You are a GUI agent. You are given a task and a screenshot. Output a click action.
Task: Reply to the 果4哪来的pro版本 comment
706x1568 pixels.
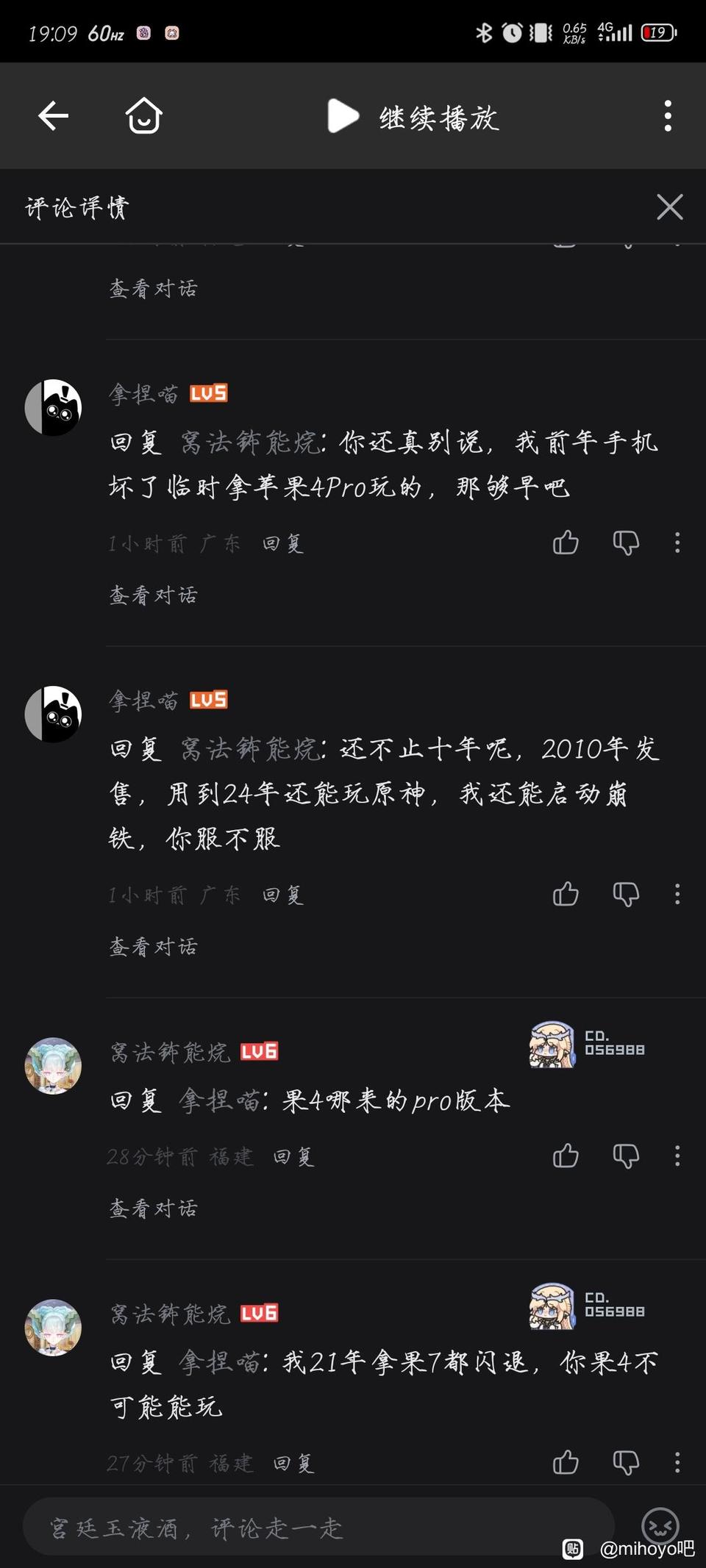293,1157
